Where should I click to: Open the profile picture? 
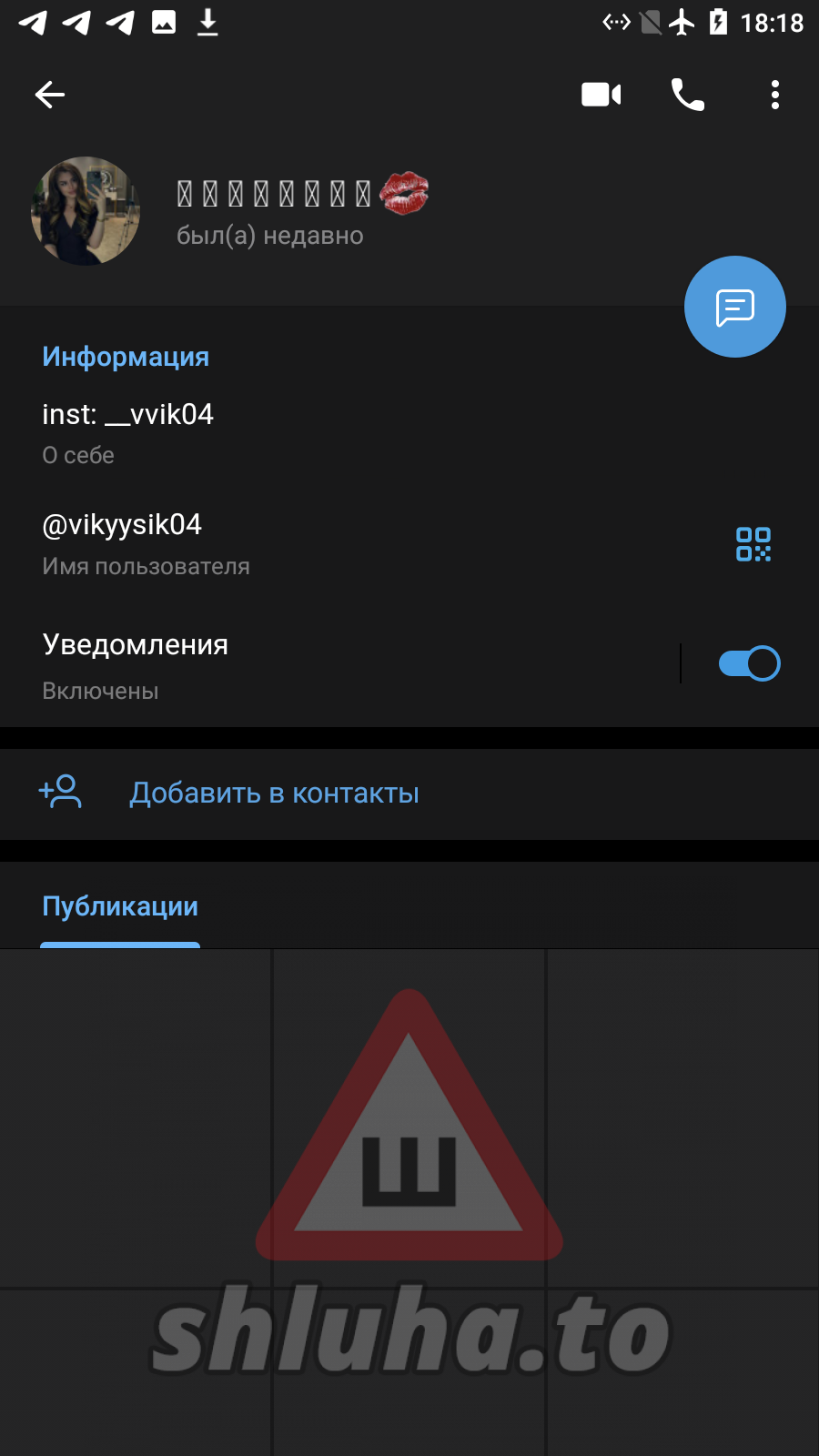coord(86,211)
